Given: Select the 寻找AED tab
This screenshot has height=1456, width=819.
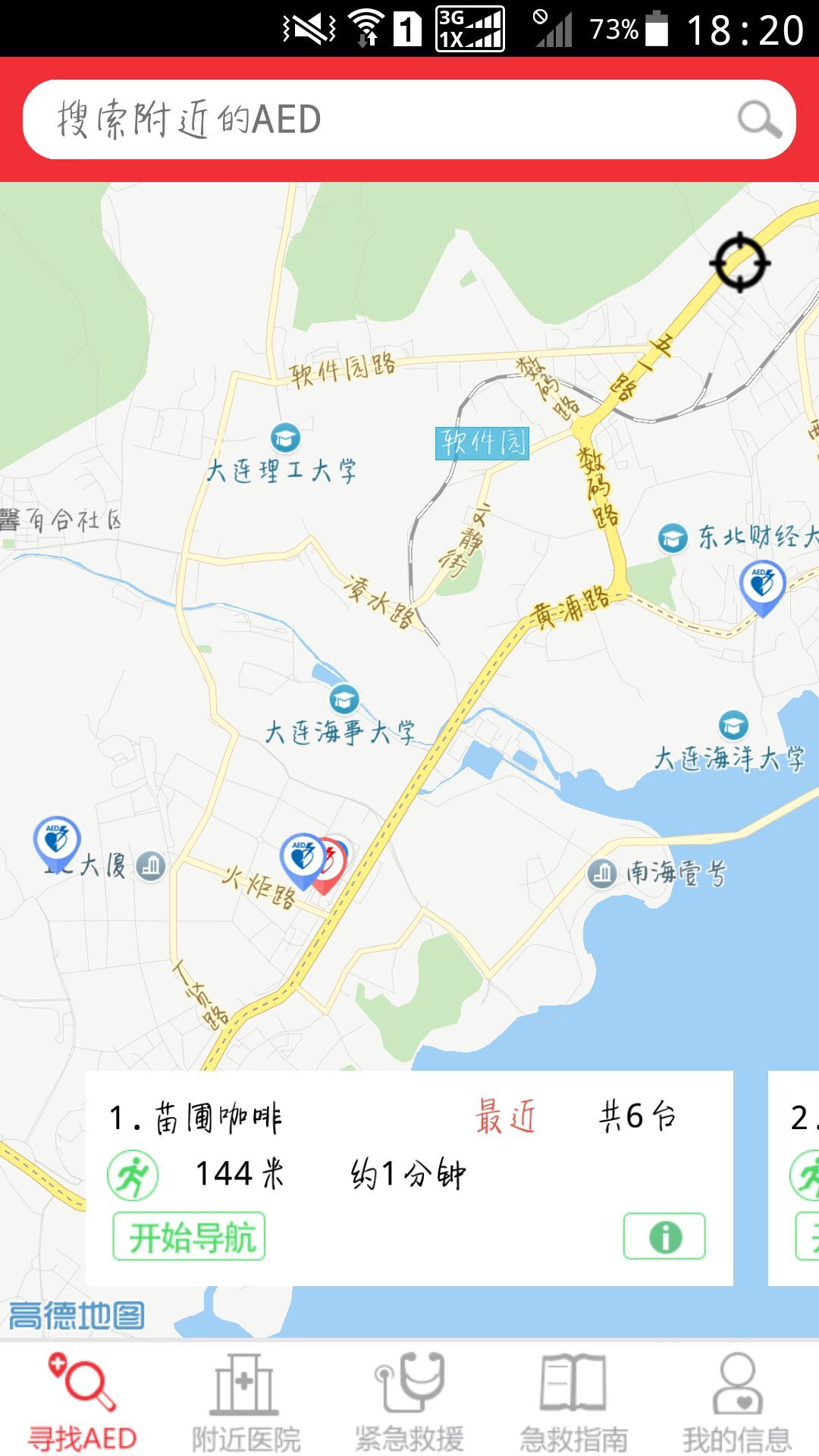Looking at the screenshot, I should pos(82,1401).
